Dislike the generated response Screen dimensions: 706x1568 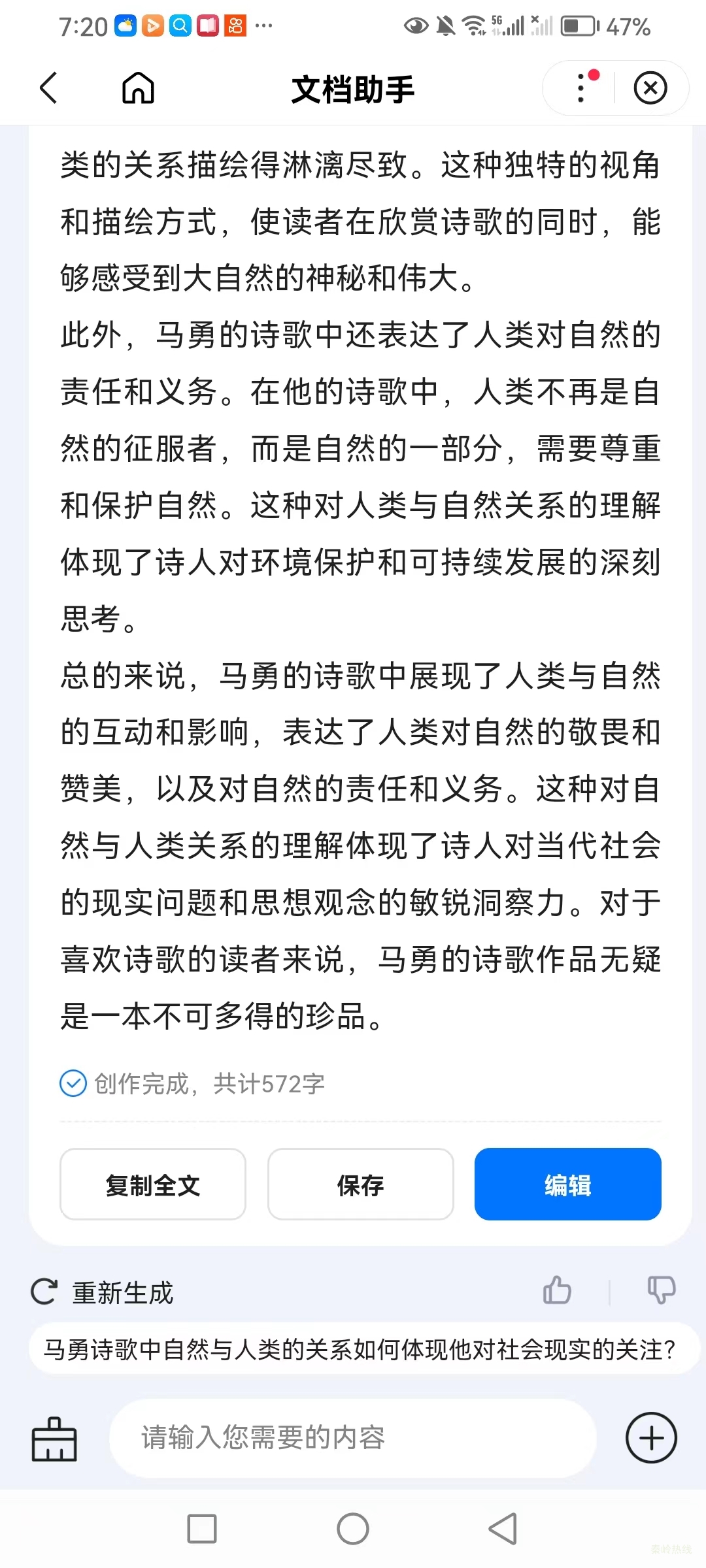[x=661, y=1290]
